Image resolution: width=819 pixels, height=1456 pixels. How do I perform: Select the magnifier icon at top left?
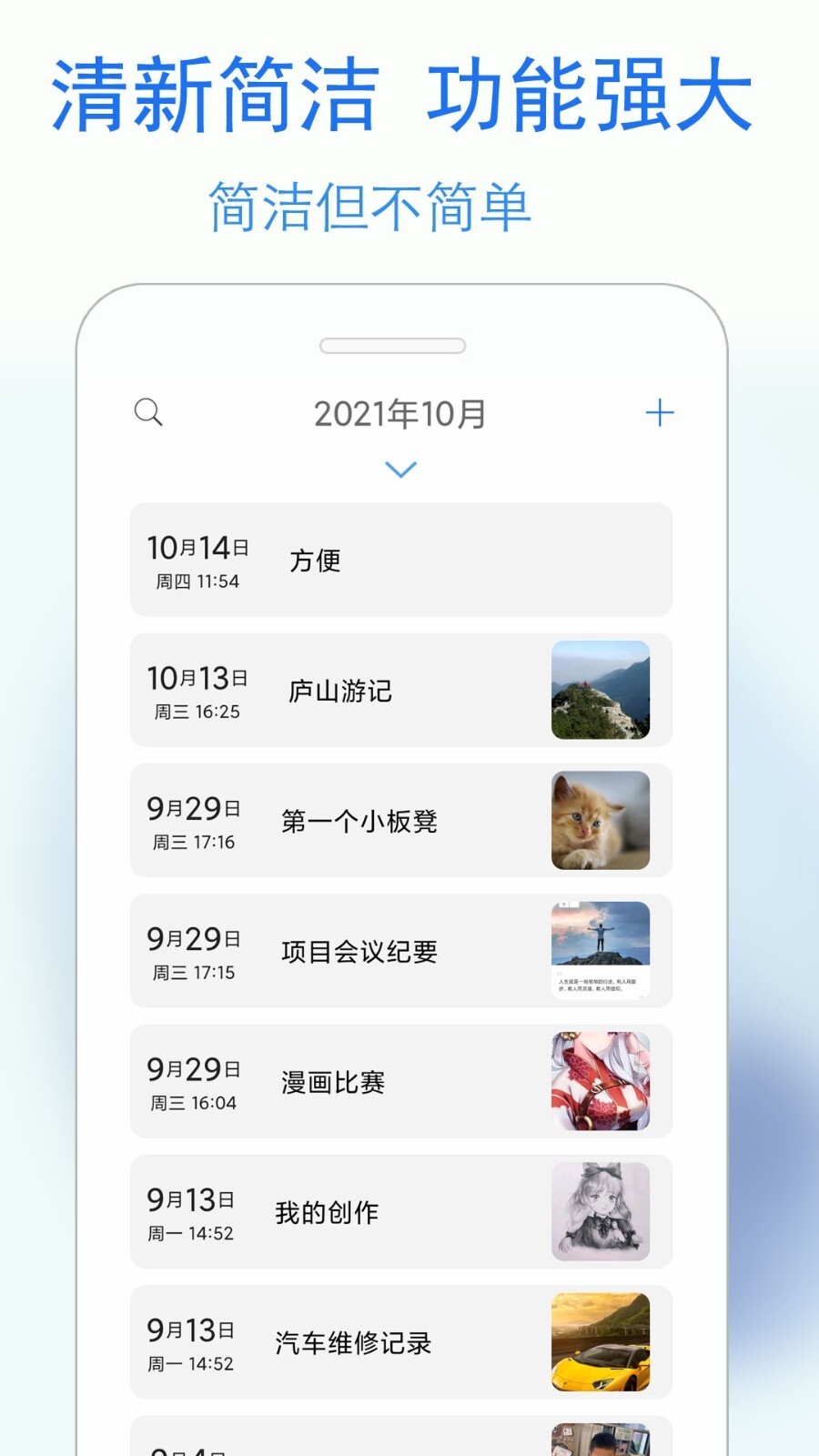click(x=148, y=412)
